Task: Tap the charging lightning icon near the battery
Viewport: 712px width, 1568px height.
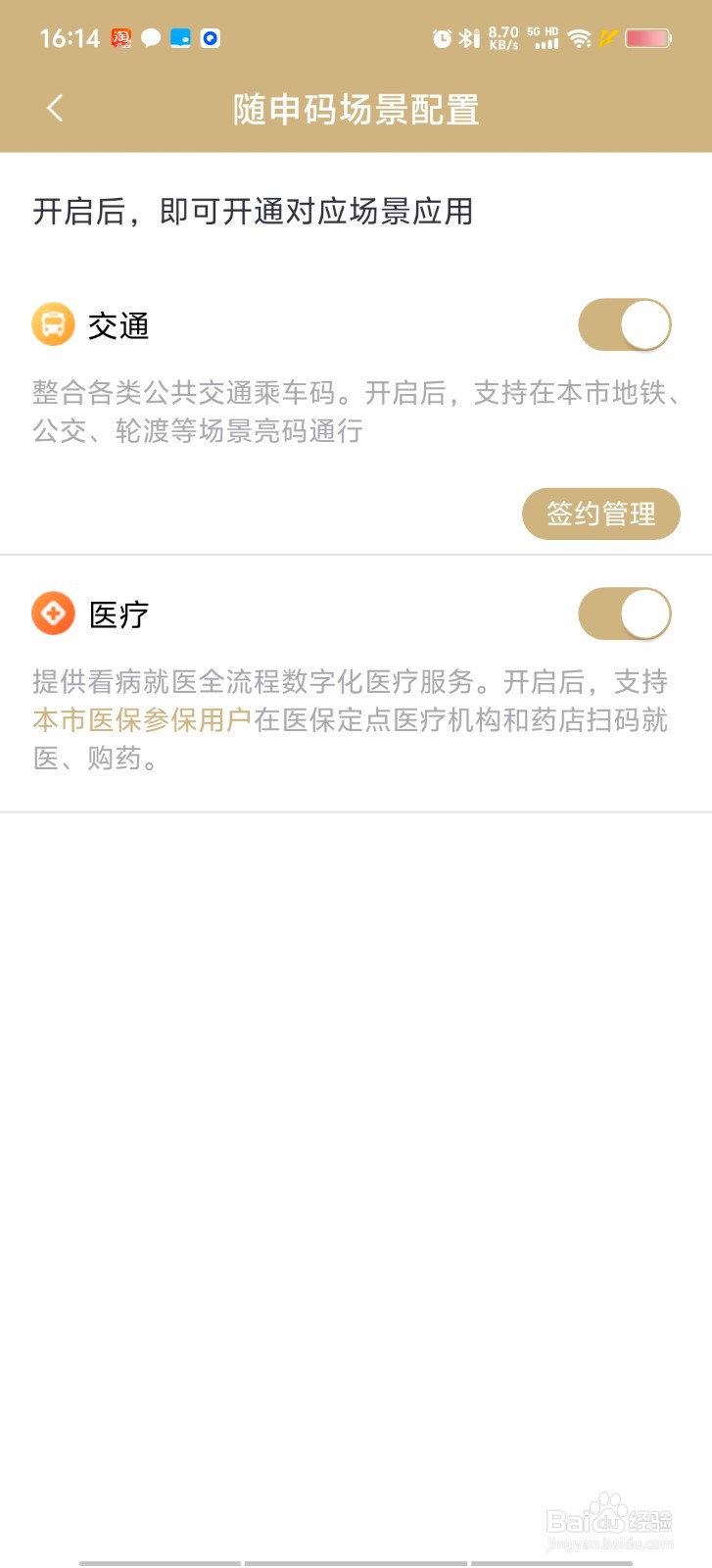Action: pos(607,39)
